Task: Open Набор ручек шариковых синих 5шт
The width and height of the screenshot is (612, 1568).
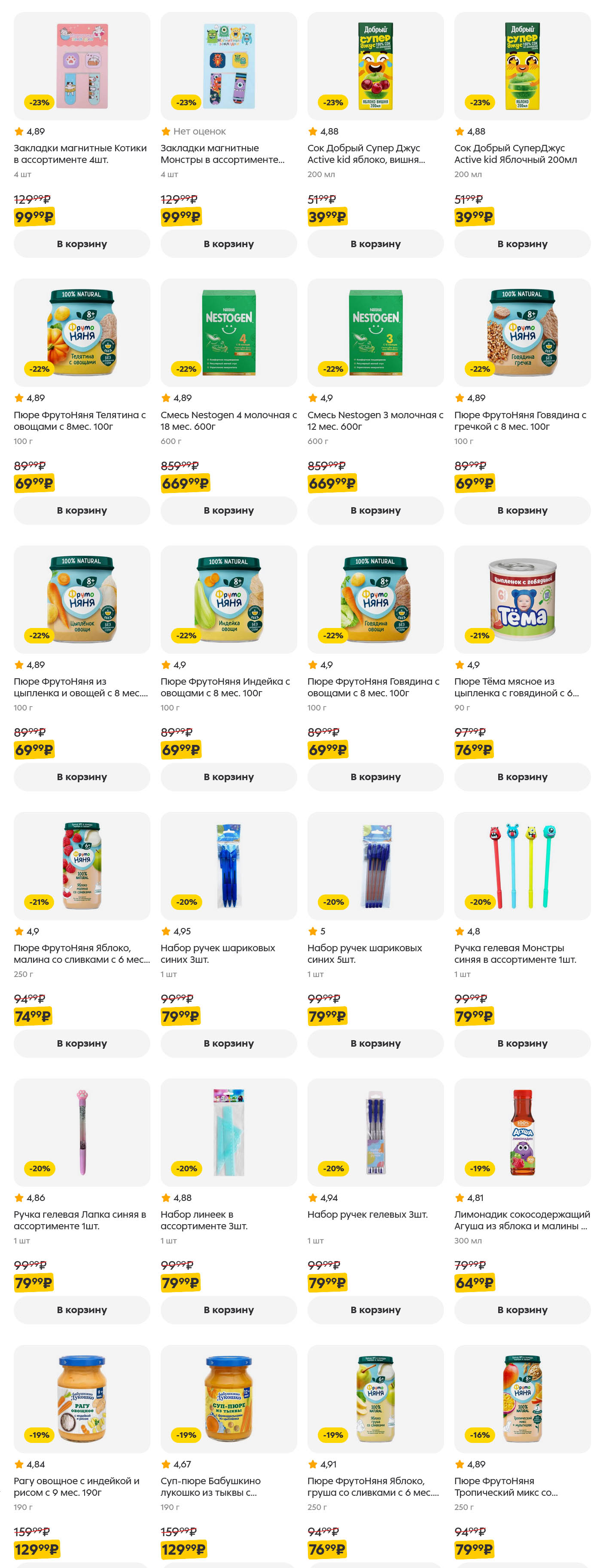Action: (x=375, y=953)
